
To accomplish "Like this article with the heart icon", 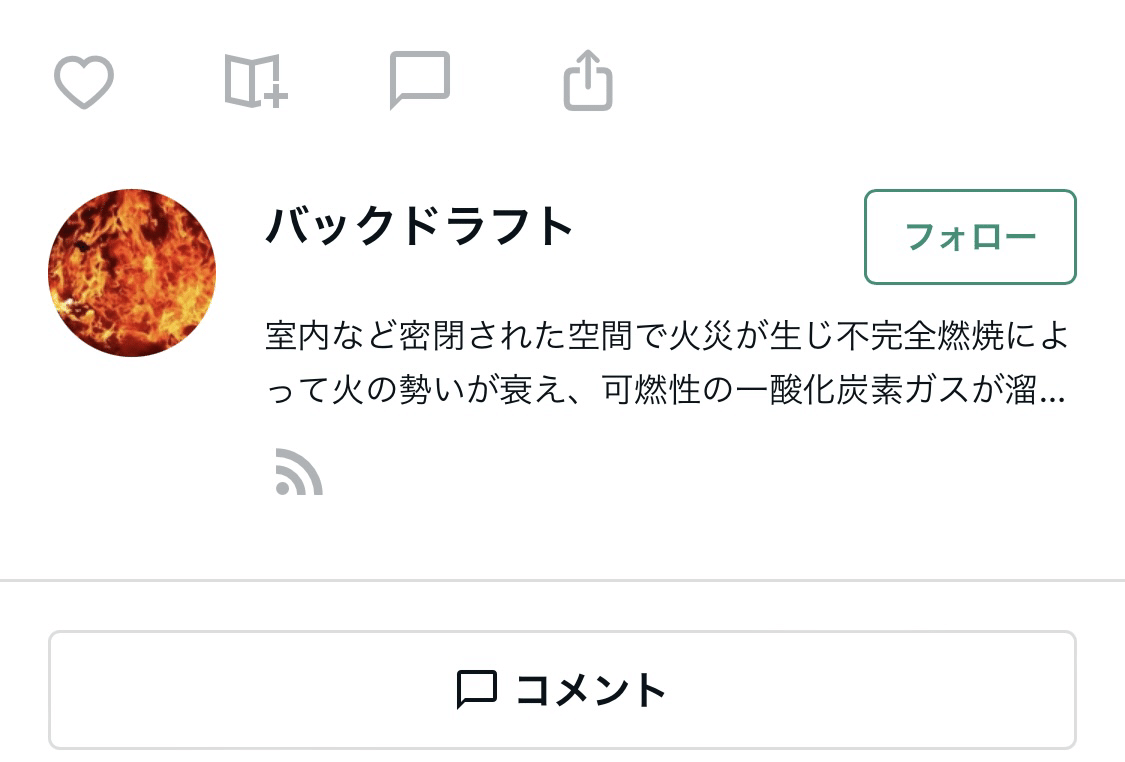I will [84, 82].
